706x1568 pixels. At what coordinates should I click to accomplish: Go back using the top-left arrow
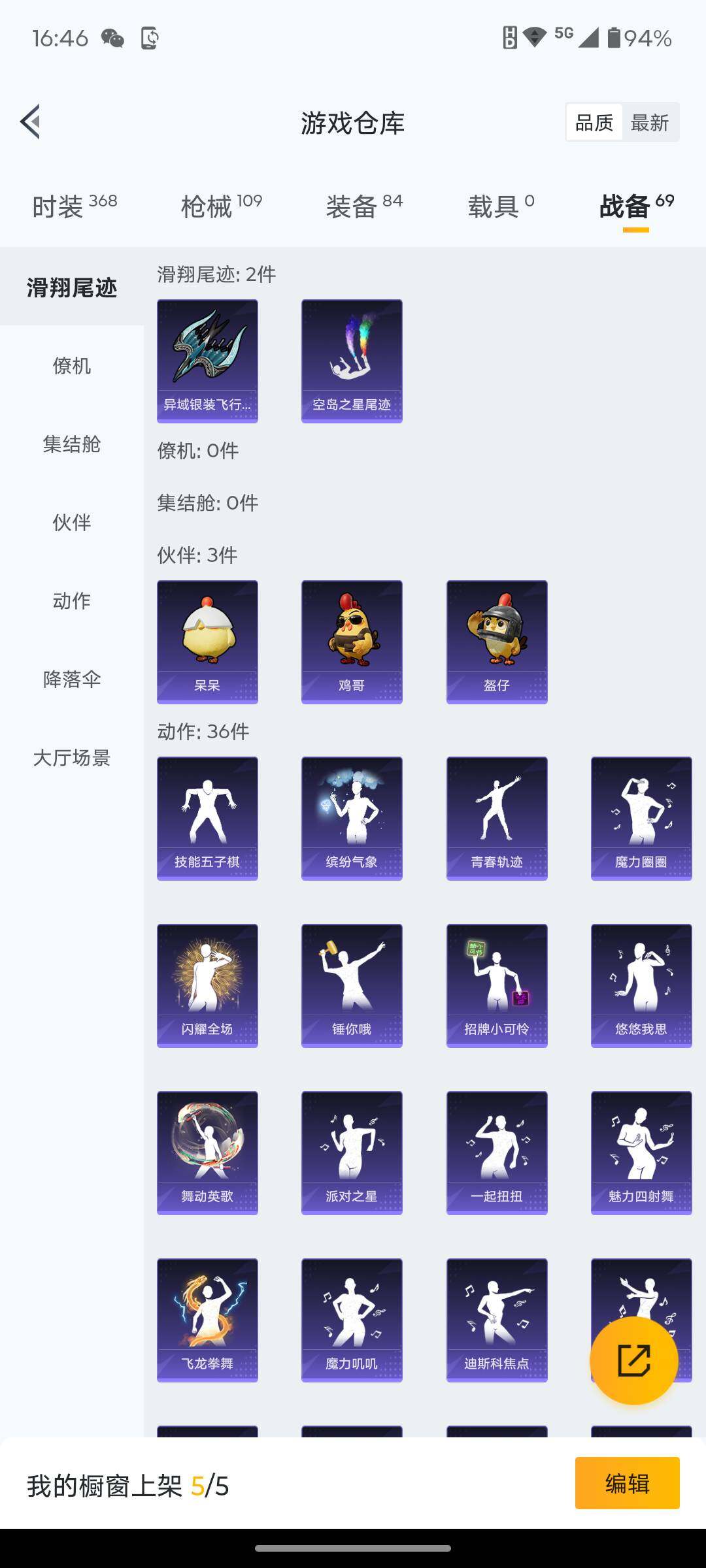[31, 122]
